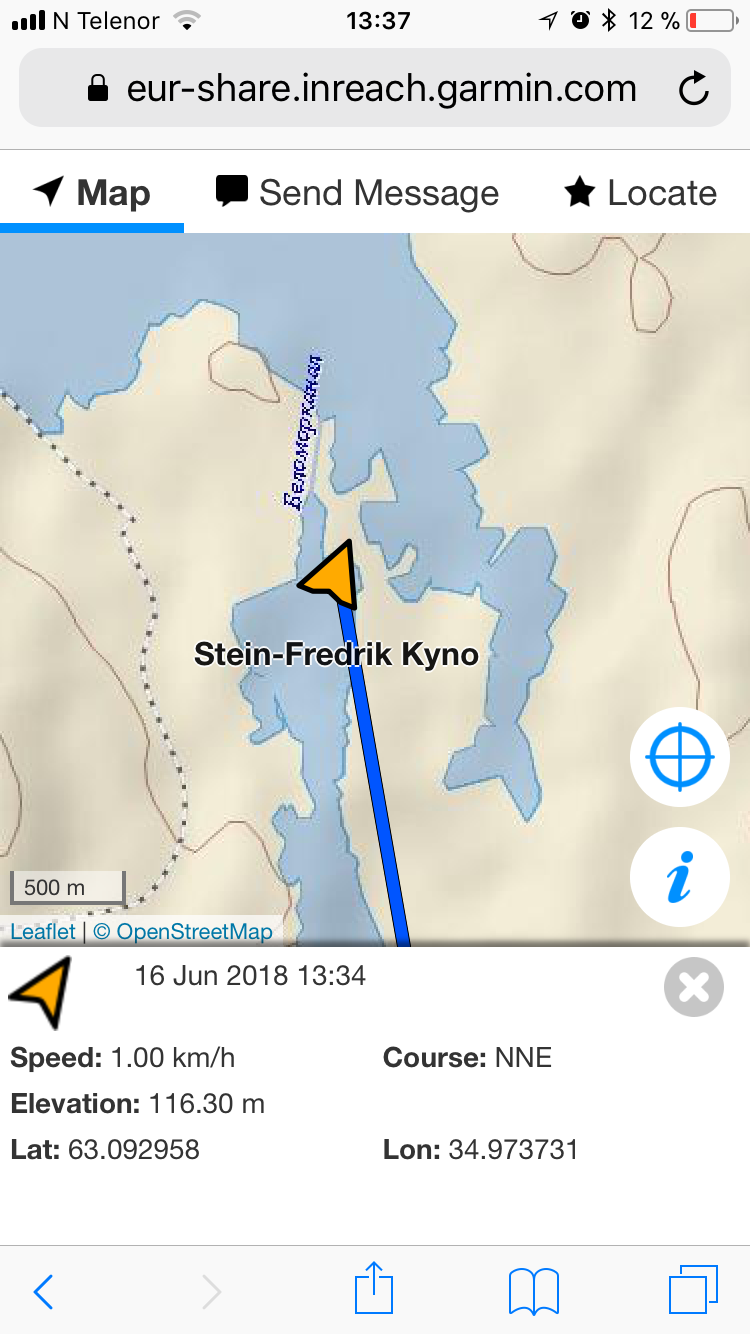Open the blue info button
This screenshot has height=1334, width=750.
(x=680, y=877)
